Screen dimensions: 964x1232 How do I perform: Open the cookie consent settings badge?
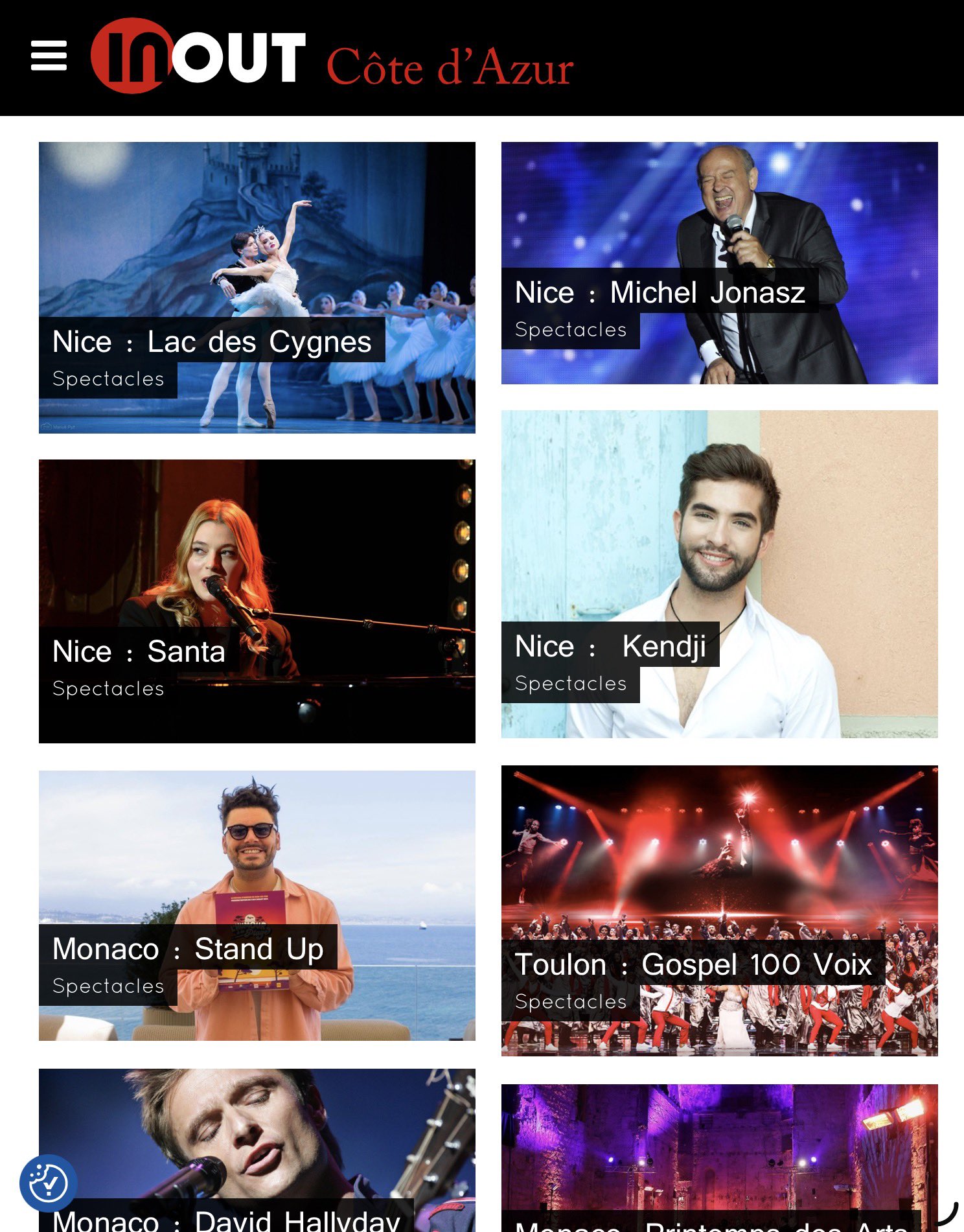click(x=48, y=1183)
